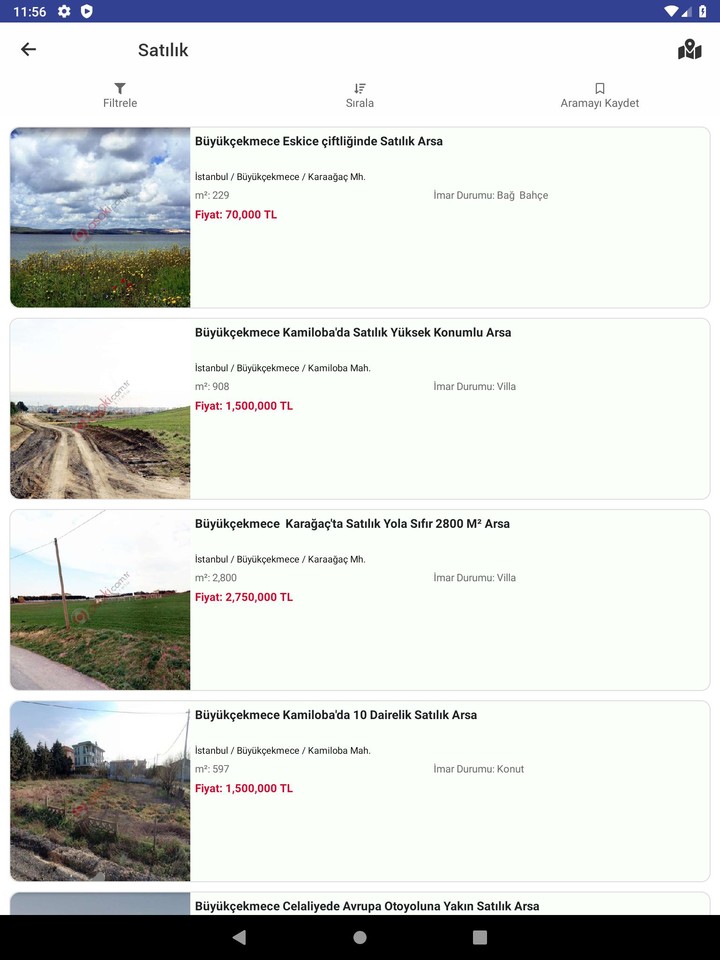Go back using the arrow icon
The height and width of the screenshot is (960, 720).
[28, 50]
